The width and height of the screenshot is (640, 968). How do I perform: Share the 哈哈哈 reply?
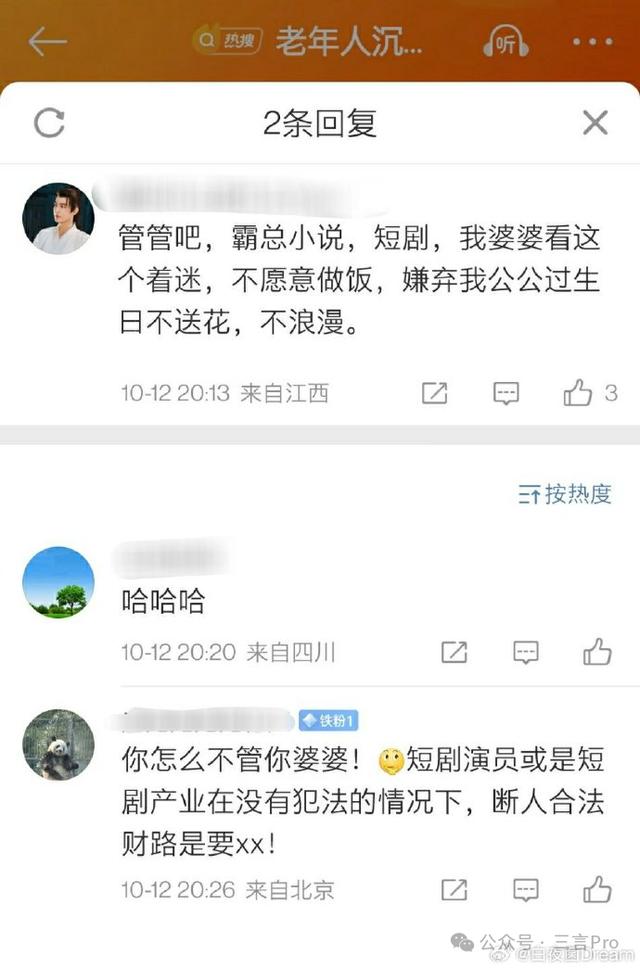454,653
